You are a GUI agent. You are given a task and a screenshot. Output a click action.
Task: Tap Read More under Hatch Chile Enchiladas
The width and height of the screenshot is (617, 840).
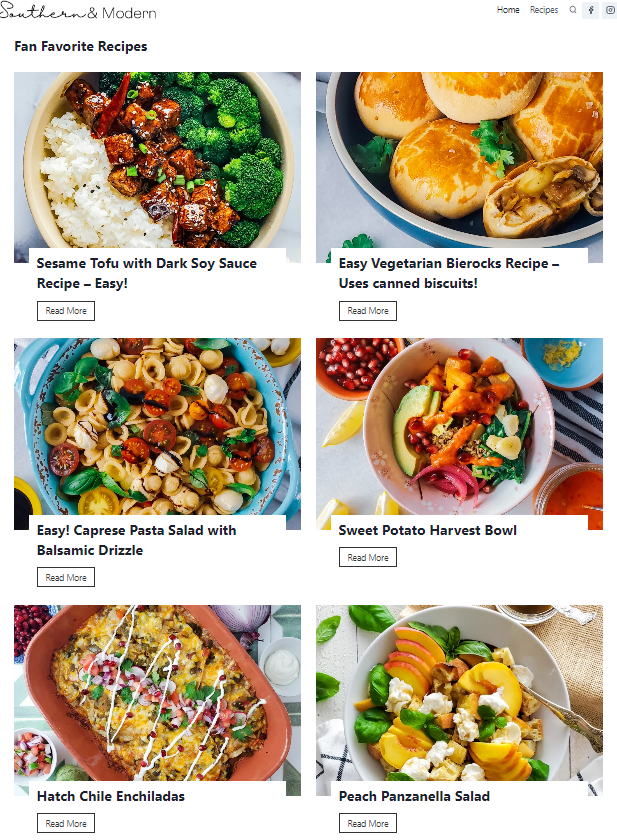(x=66, y=824)
